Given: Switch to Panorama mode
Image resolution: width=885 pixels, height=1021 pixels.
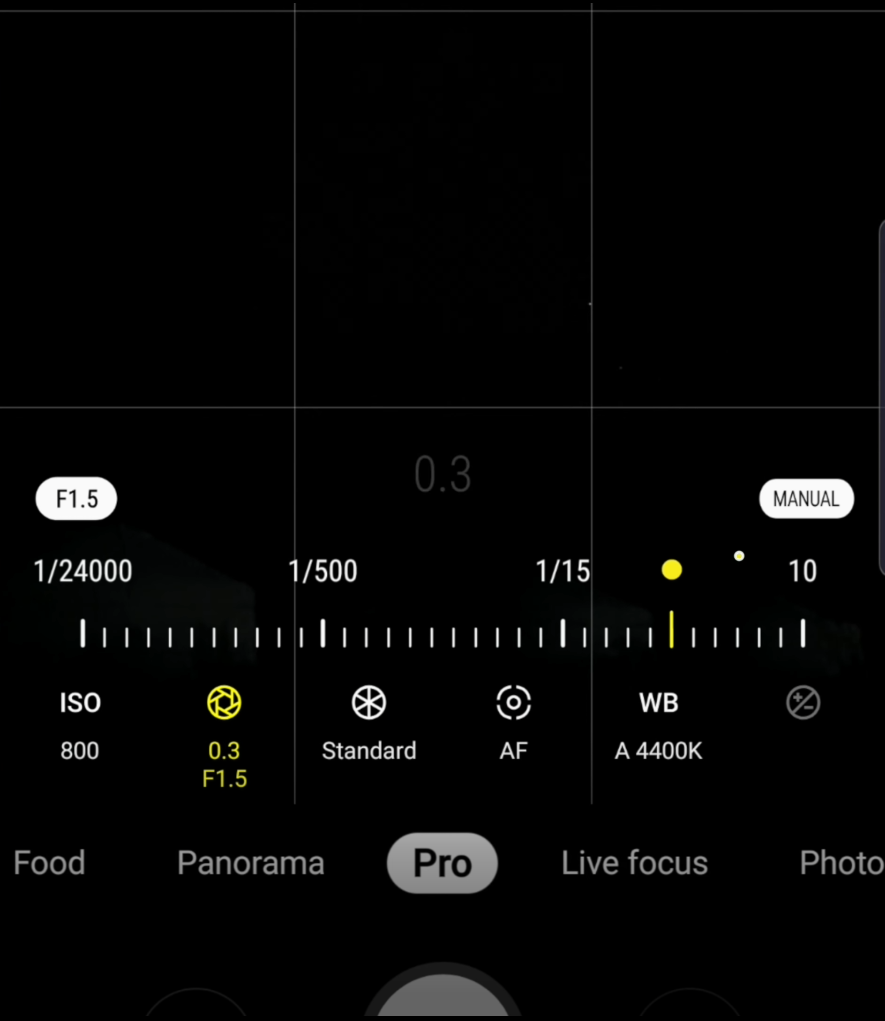Looking at the screenshot, I should click(250, 863).
